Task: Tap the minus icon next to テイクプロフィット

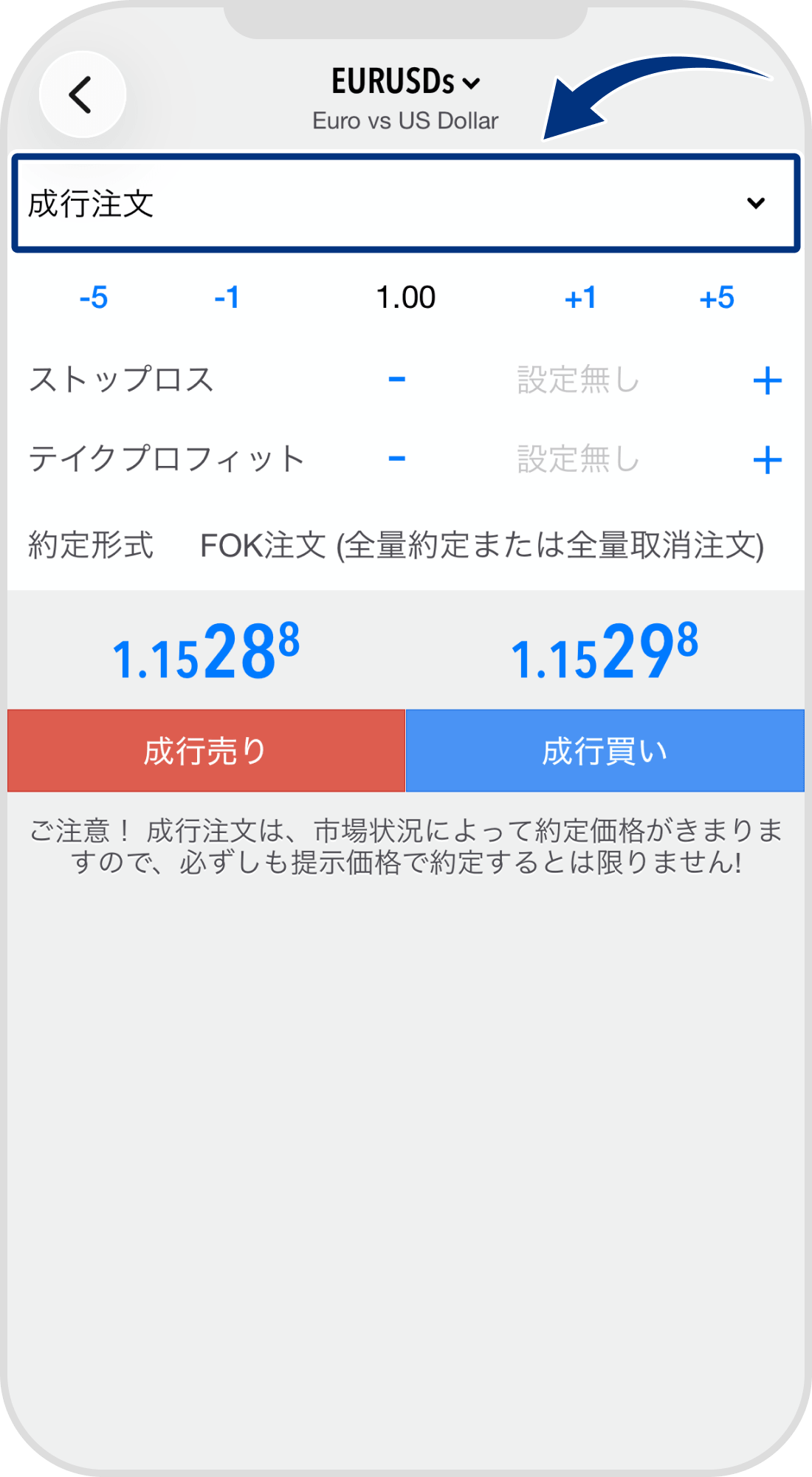Action: click(x=396, y=458)
